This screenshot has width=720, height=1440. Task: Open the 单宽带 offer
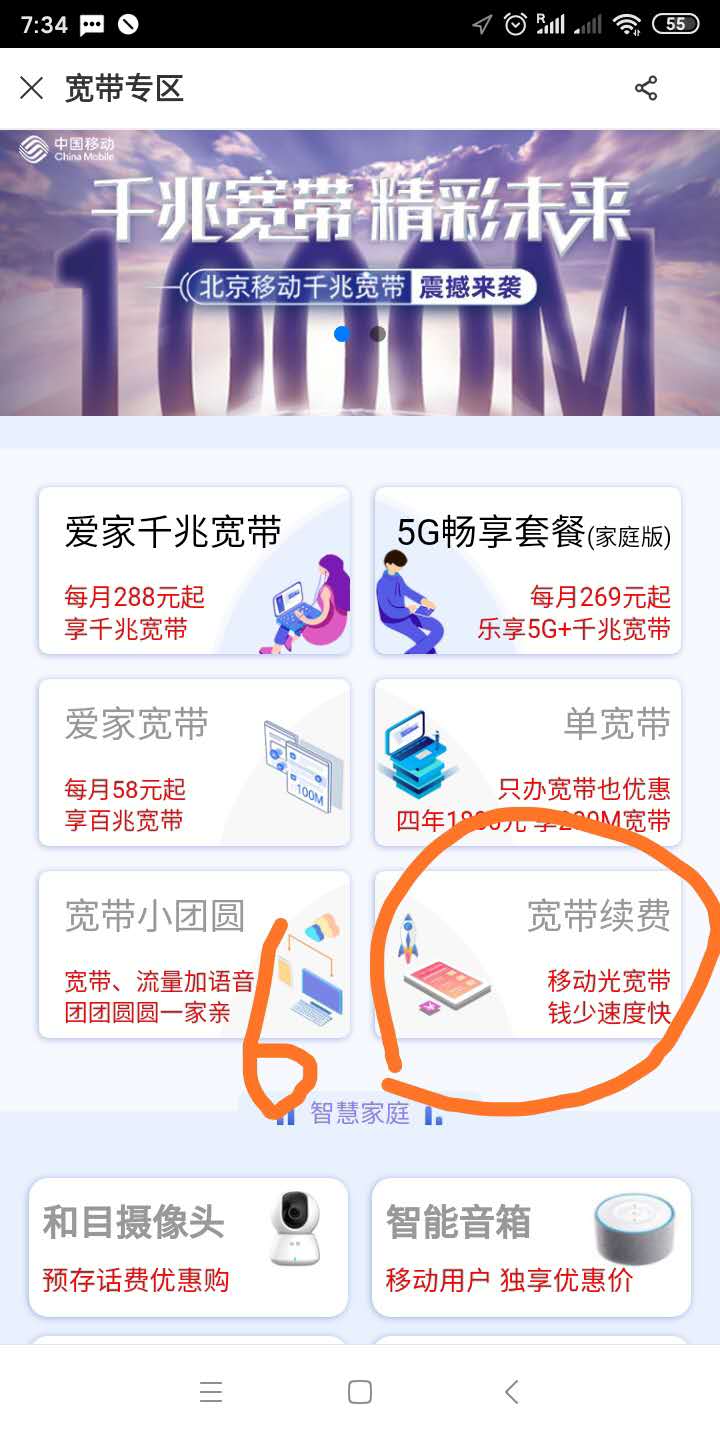(x=528, y=763)
